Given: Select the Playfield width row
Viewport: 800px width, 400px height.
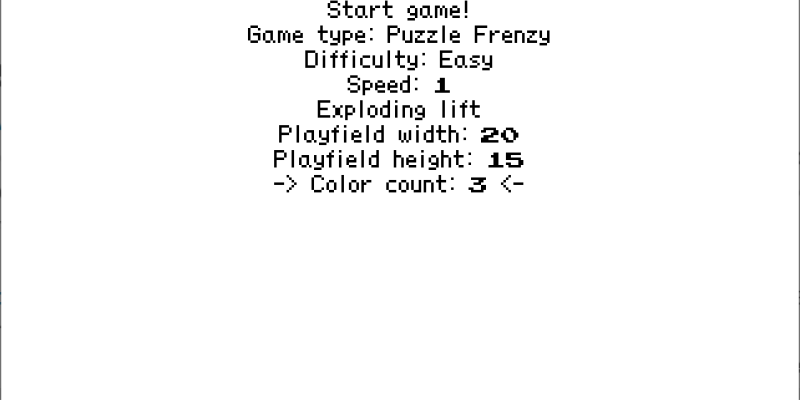Looking at the screenshot, I should tap(398, 134).
